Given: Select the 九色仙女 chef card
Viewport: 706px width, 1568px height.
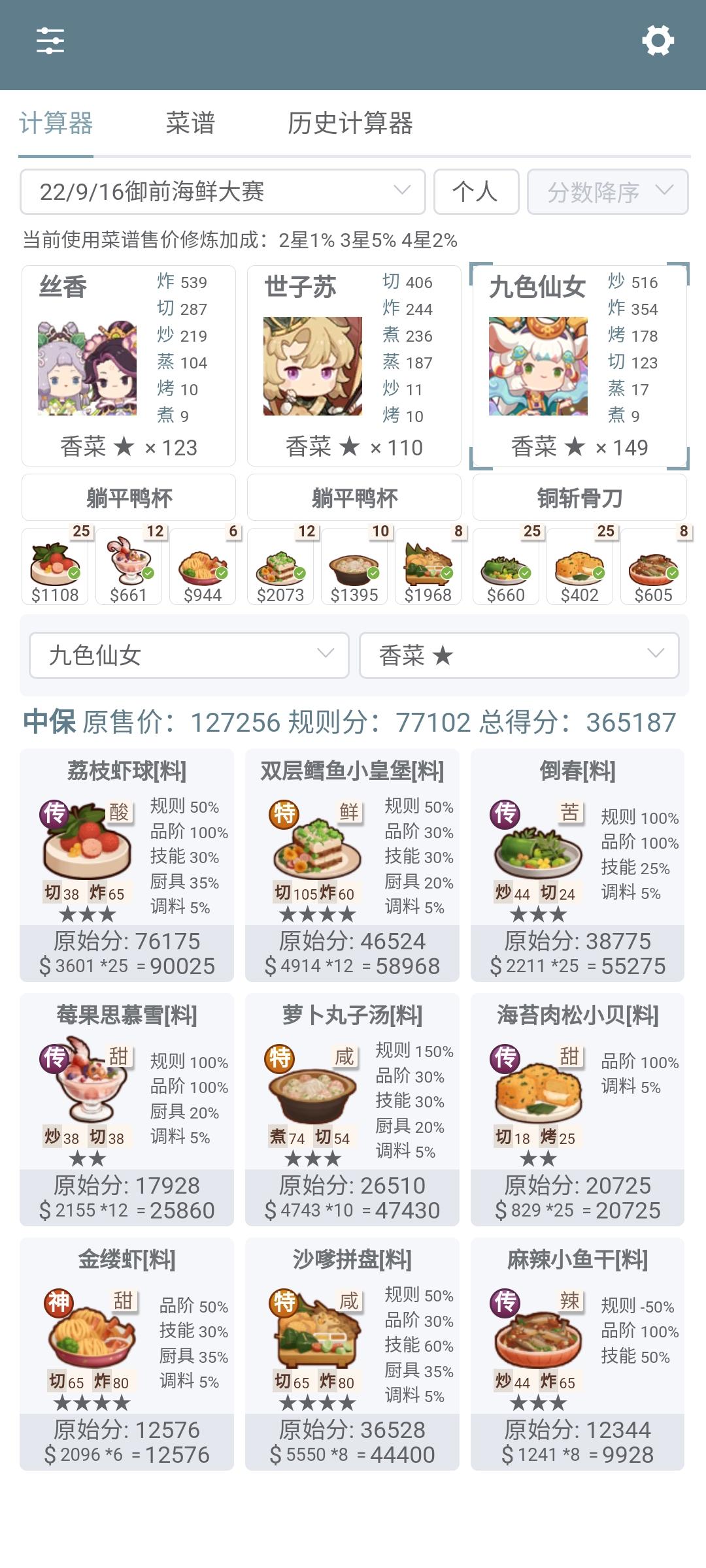Looking at the screenshot, I should pos(579,366).
